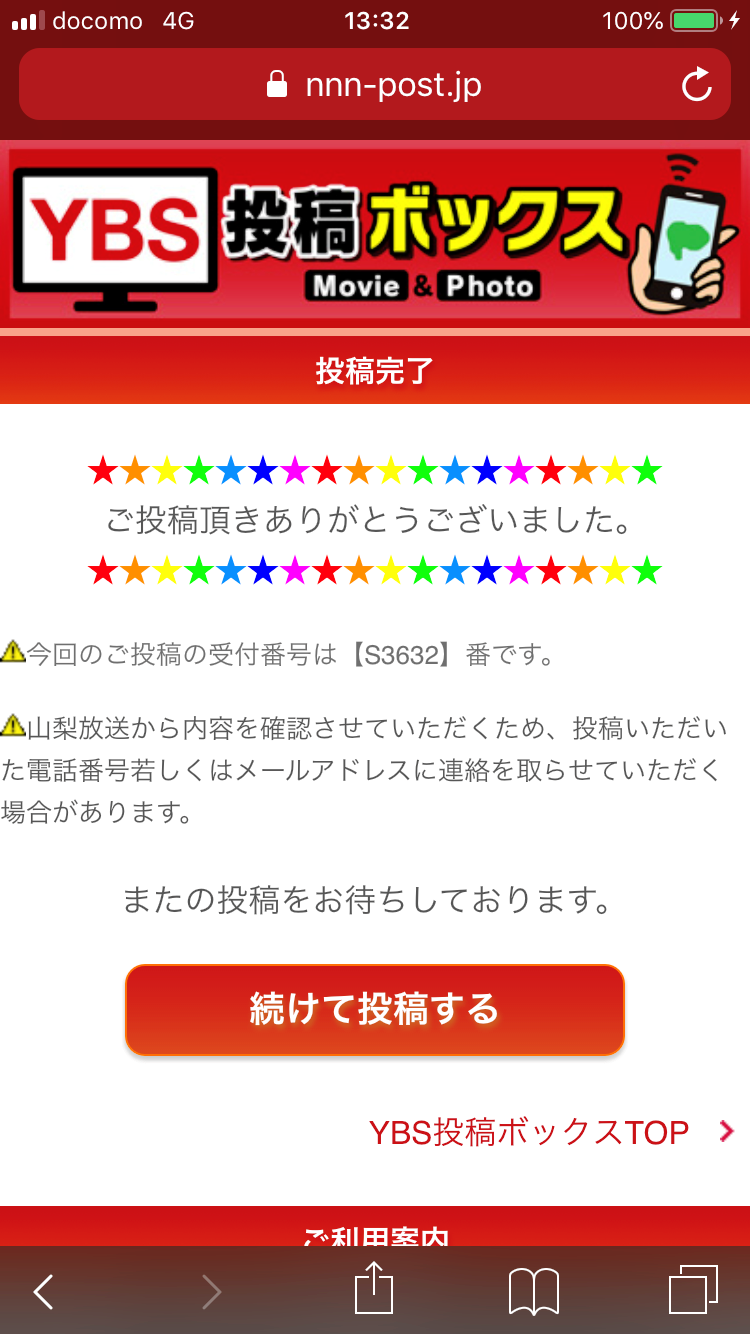This screenshot has width=750, height=1334.
Task: Open the YBS投稿ボックスTOP link
Action: tap(529, 1132)
